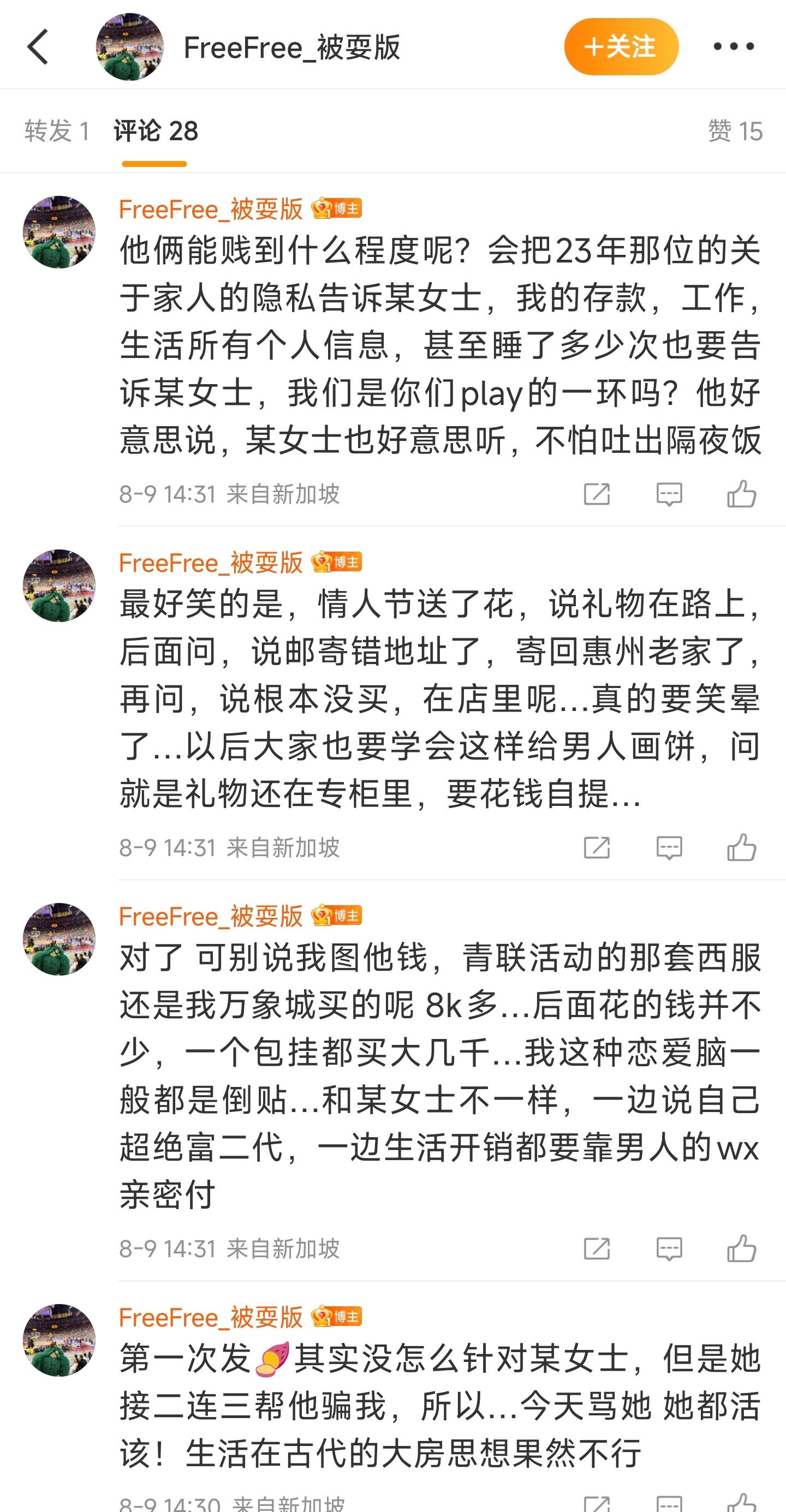Select the 评论 28 tab
Image resolution: width=786 pixels, height=1512 pixels.
tap(156, 131)
